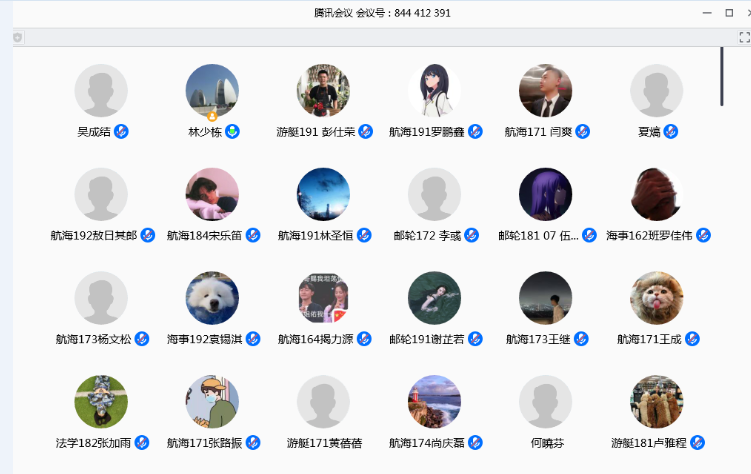Select participant 航海191林圣恒
Image resolution: width=751 pixels, height=474 pixels.
323,194
